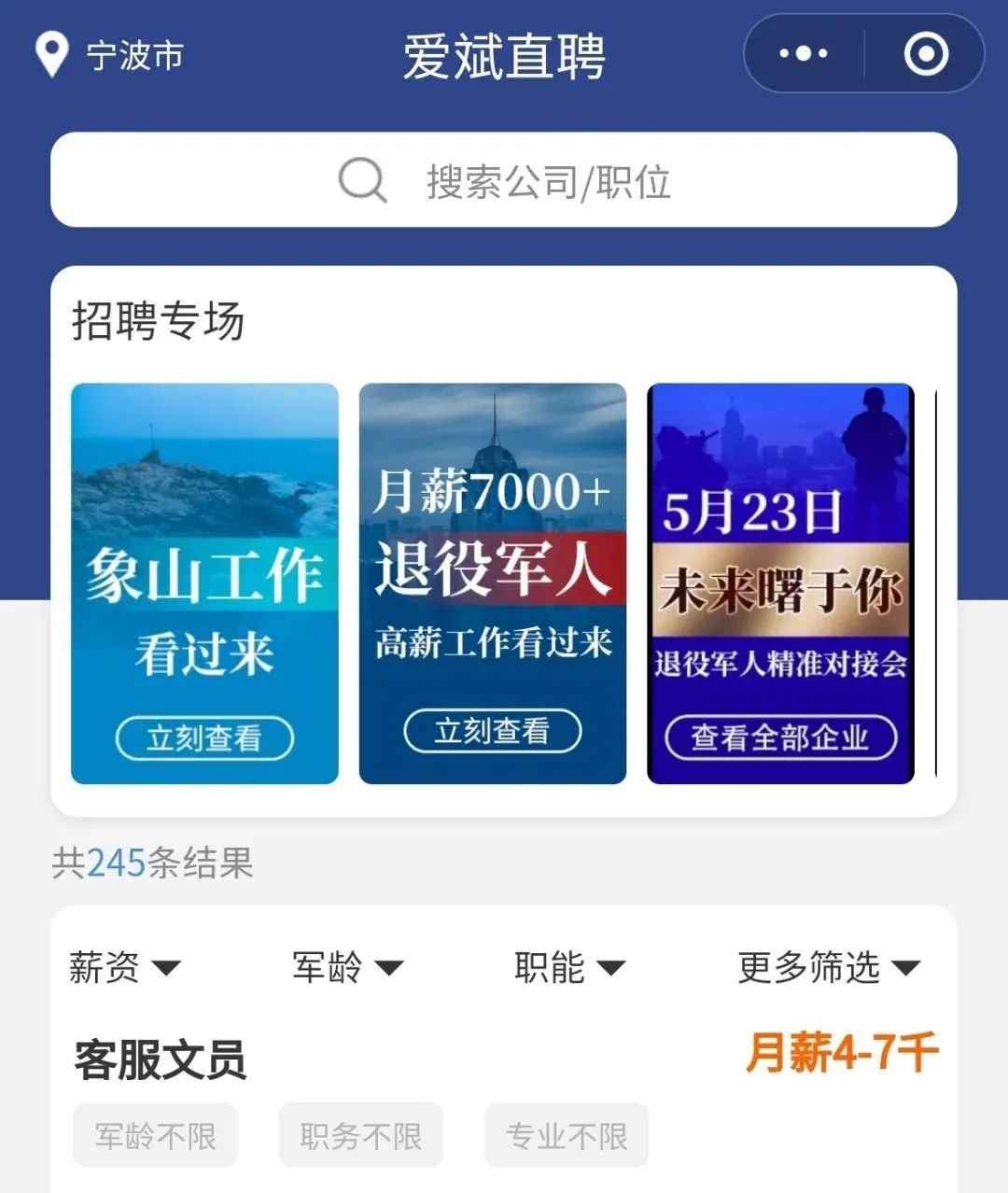Close the mini program with the circle button
Viewport: 1008px width, 1193px height.
(926, 54)
